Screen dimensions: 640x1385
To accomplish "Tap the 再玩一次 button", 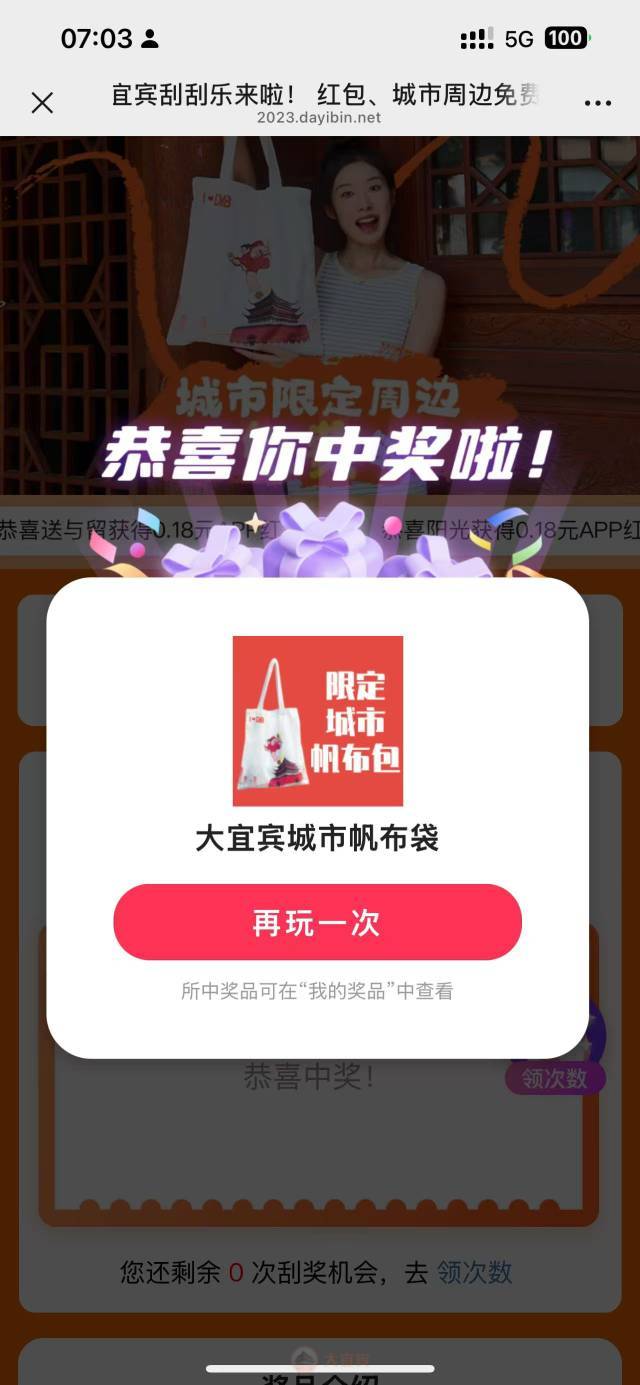I will [x=317, y=922].
